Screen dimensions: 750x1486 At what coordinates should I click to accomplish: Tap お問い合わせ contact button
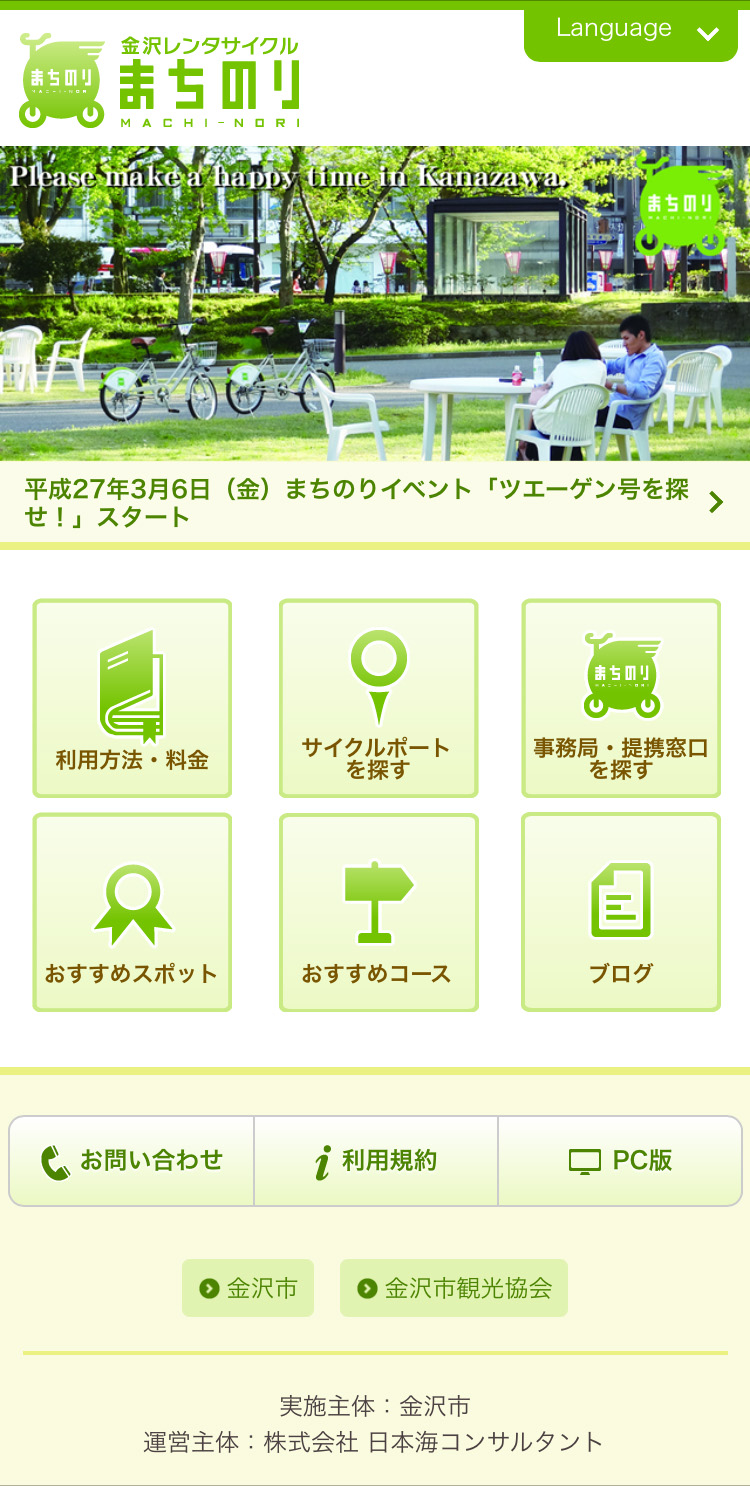132,1161
